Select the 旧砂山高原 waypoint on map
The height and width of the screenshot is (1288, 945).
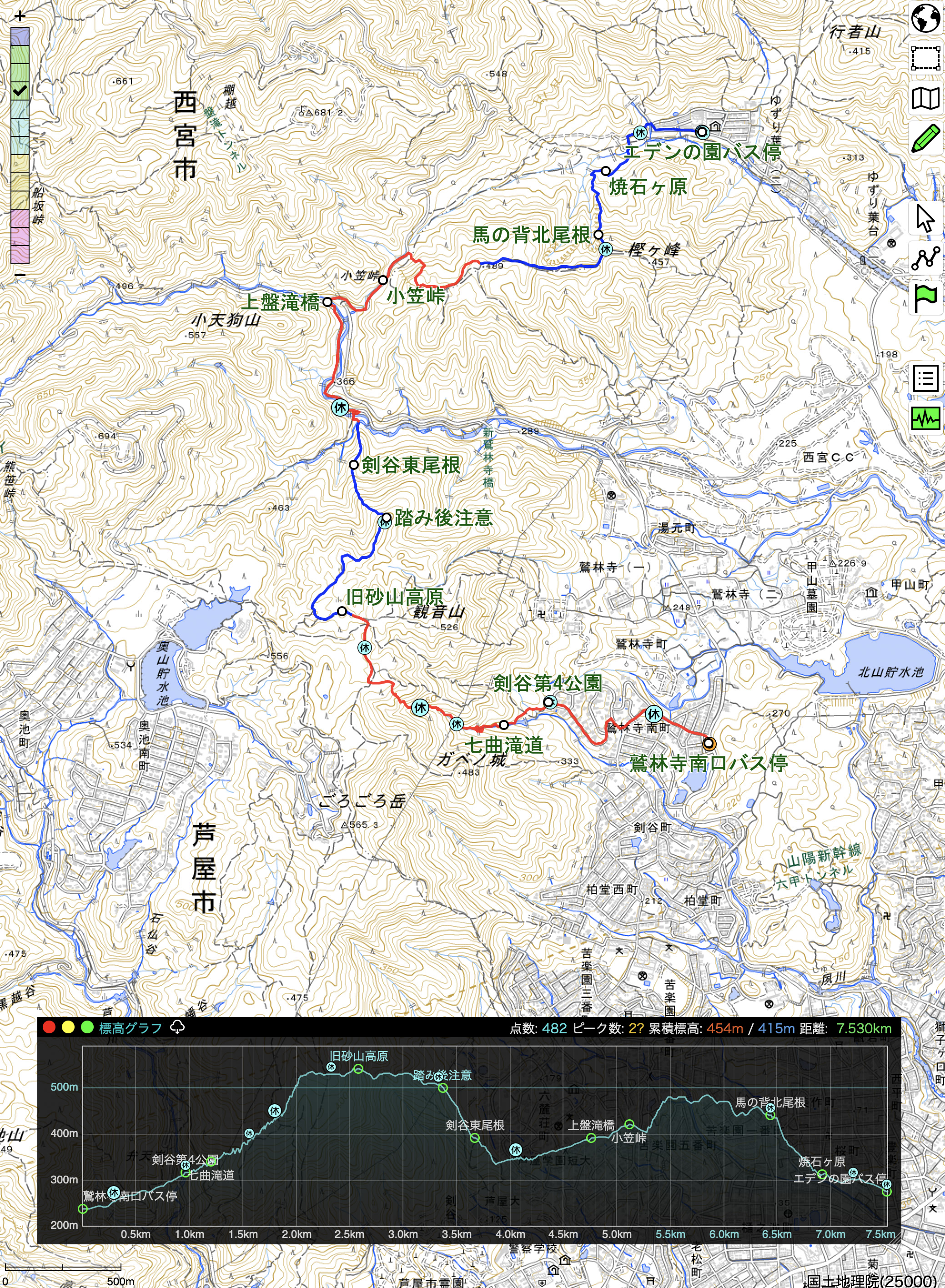tap(342, 611)
